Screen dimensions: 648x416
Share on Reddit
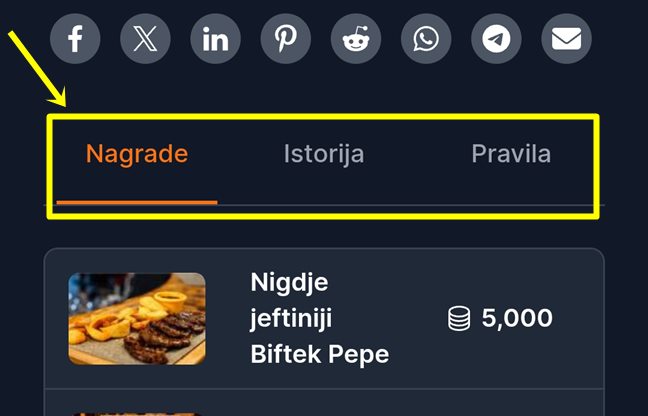click(356, 39)
